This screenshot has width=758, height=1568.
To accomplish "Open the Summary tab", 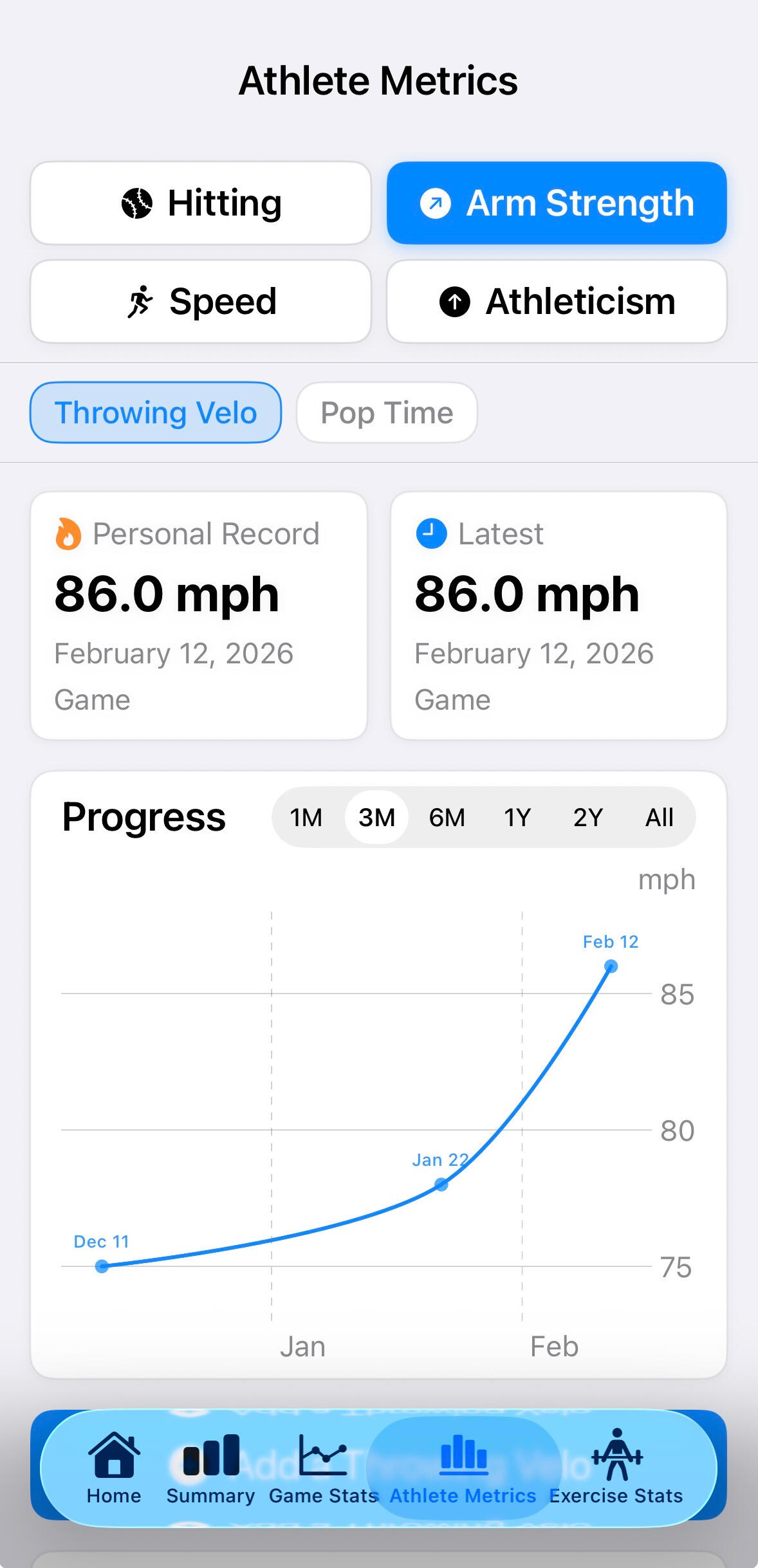I will 210,1468.
